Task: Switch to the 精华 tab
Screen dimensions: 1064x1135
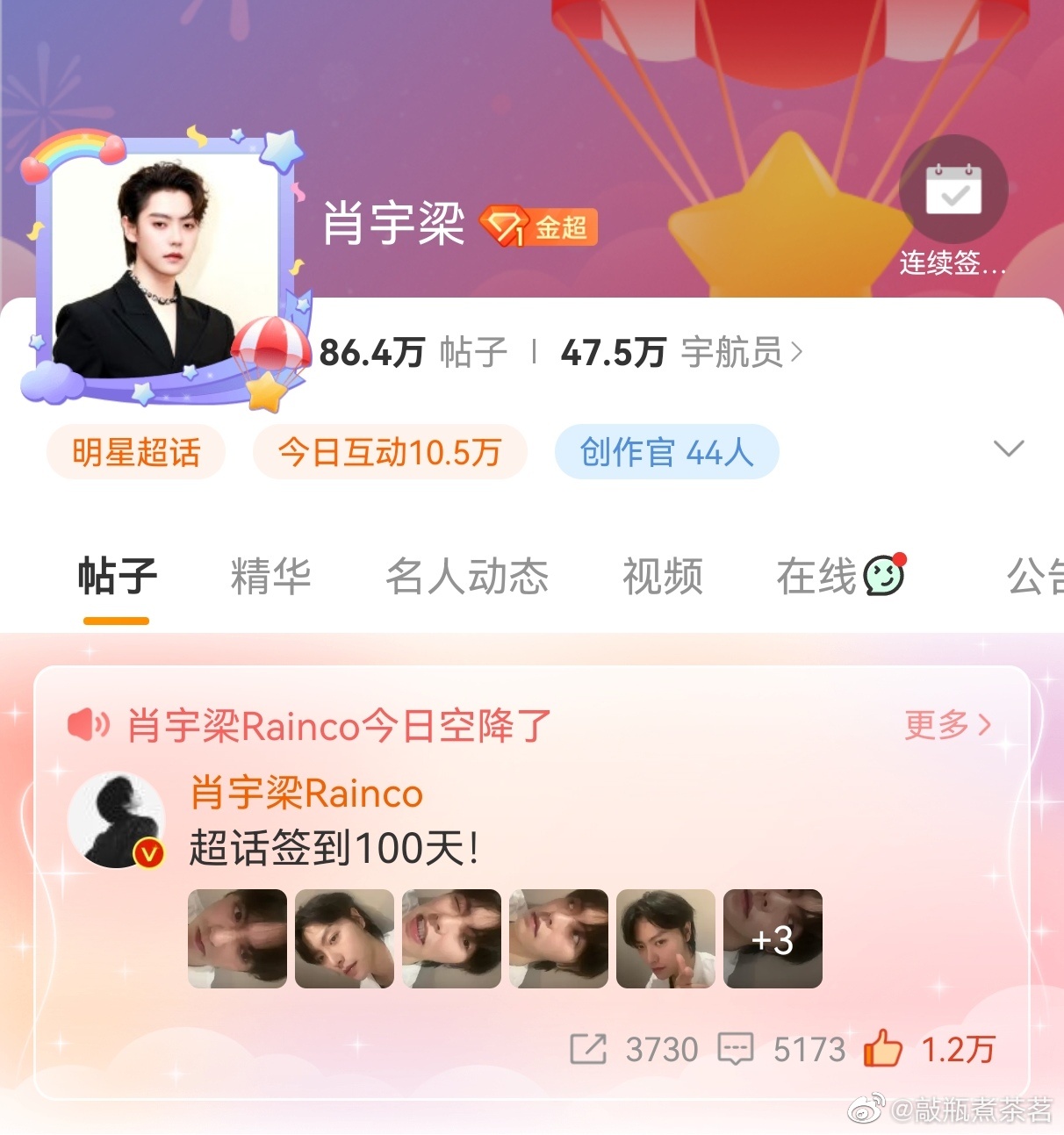Action: pos(270,577)
